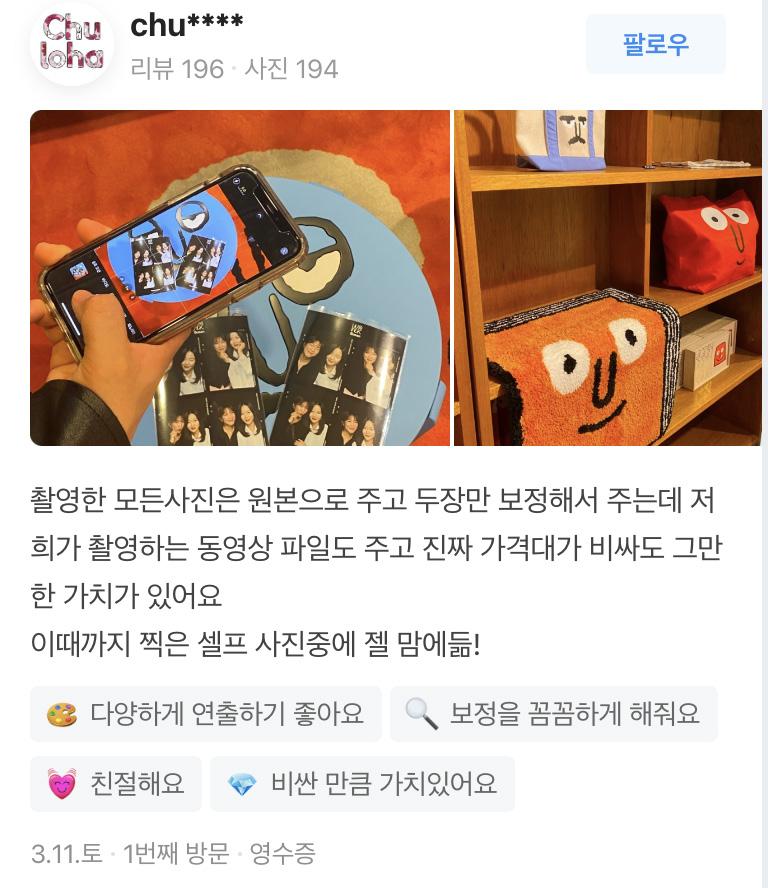Open the chu**** username link
The width and height of the screenshot is (768, 888).
(186, 25)
